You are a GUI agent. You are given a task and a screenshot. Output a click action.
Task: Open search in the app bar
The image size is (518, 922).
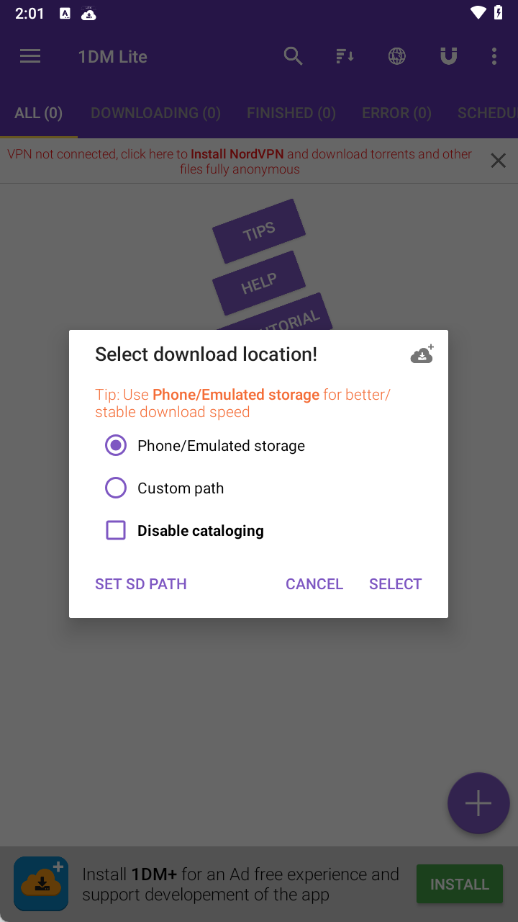click(x=293, y=56)
